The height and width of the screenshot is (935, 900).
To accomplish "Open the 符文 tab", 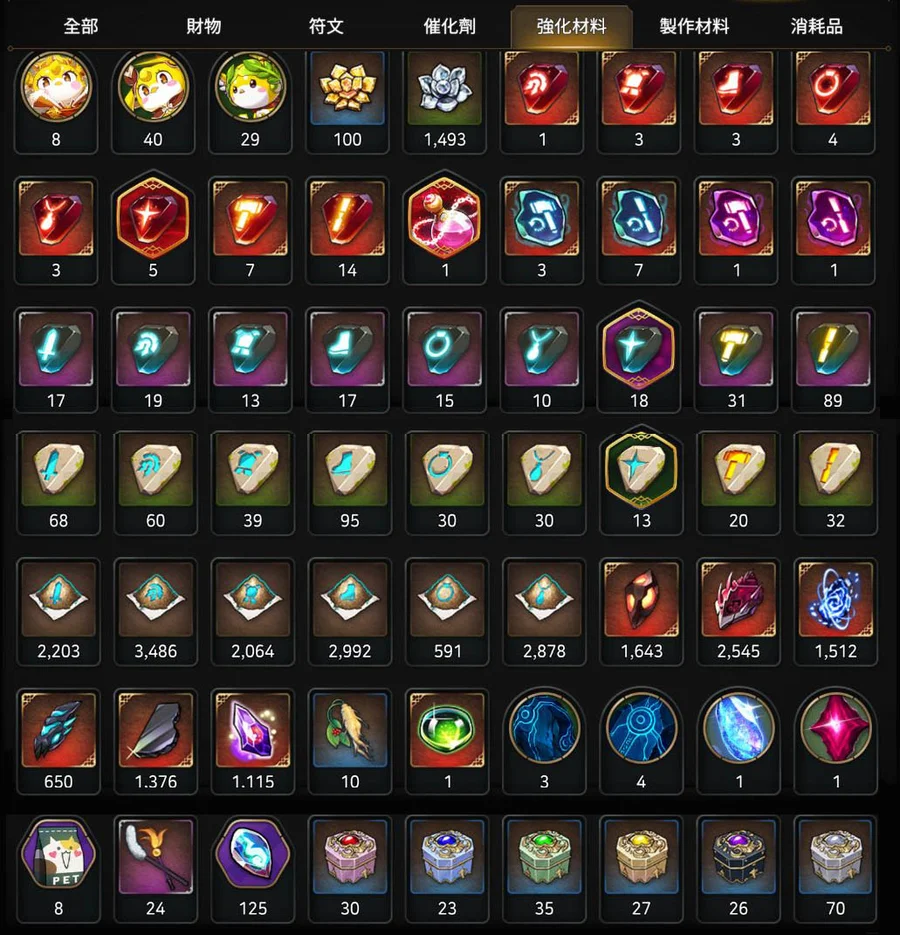I will tap(326, 26).
